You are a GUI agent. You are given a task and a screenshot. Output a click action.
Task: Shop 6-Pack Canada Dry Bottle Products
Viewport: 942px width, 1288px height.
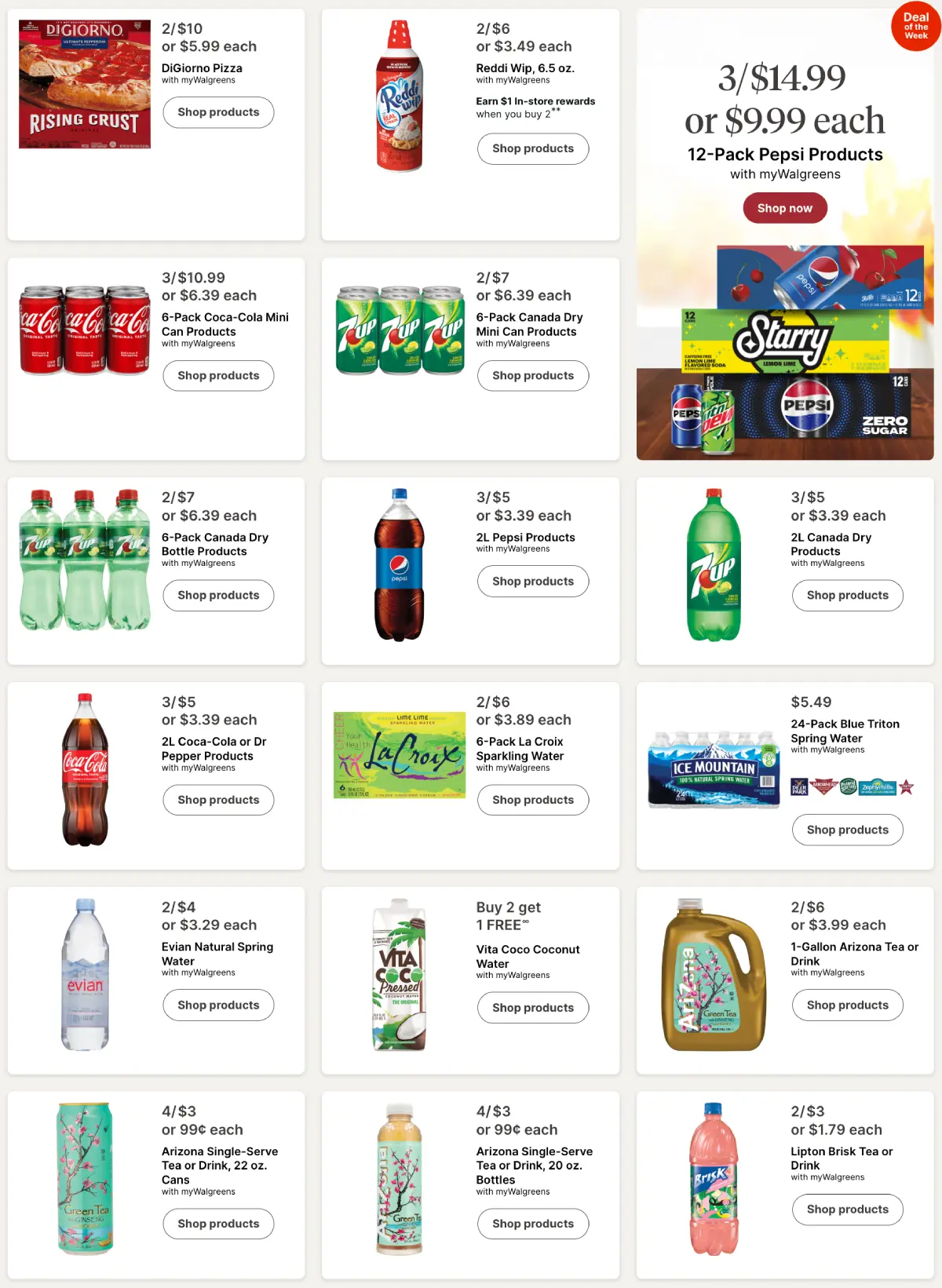(218, 596)
